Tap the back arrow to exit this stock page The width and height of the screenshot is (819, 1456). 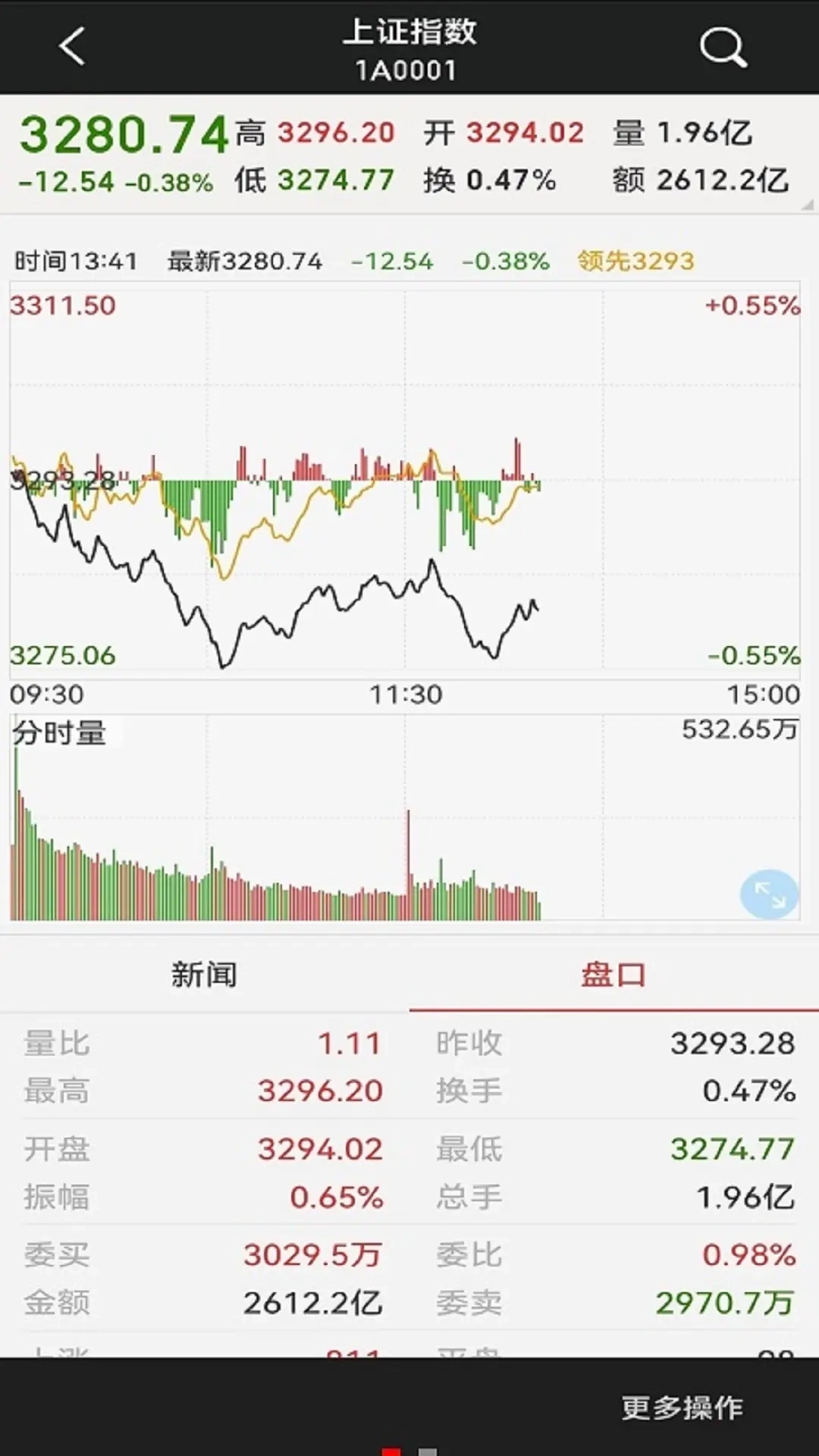click(70, 47)
